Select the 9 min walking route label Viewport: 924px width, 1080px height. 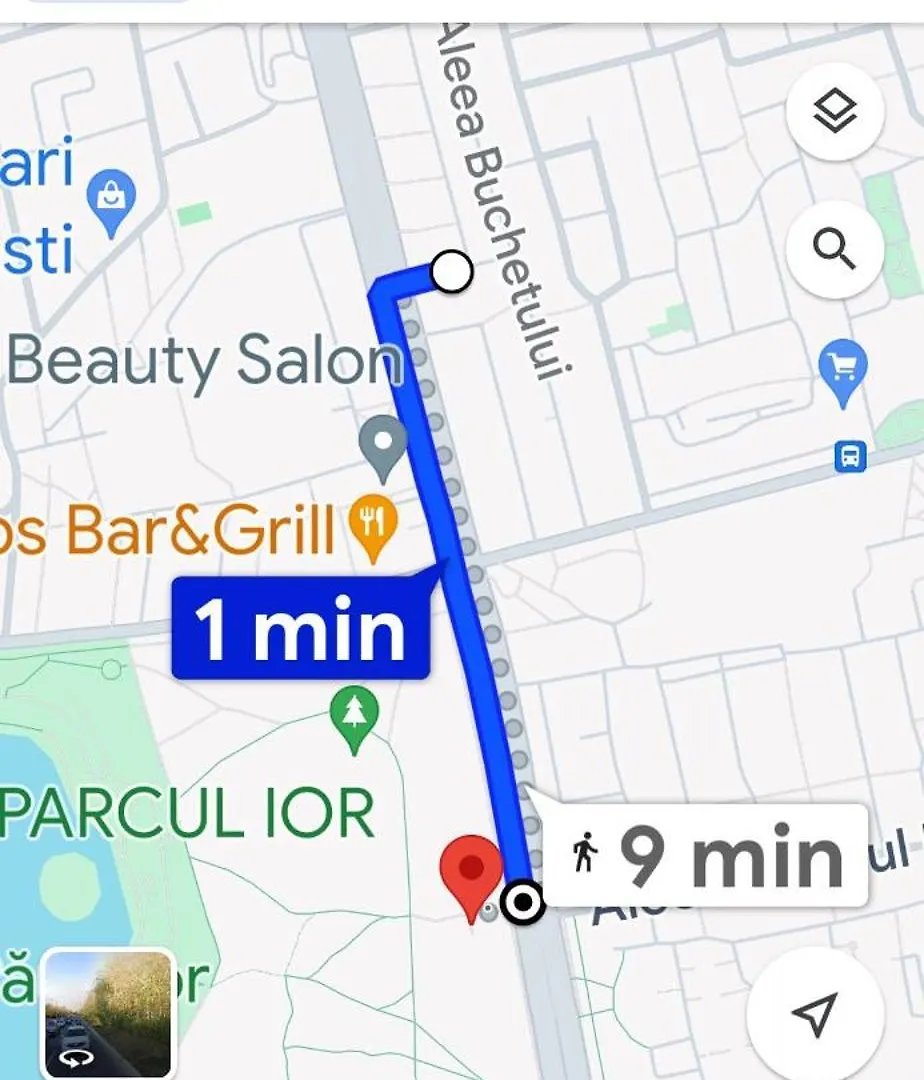tap(706, 856)
